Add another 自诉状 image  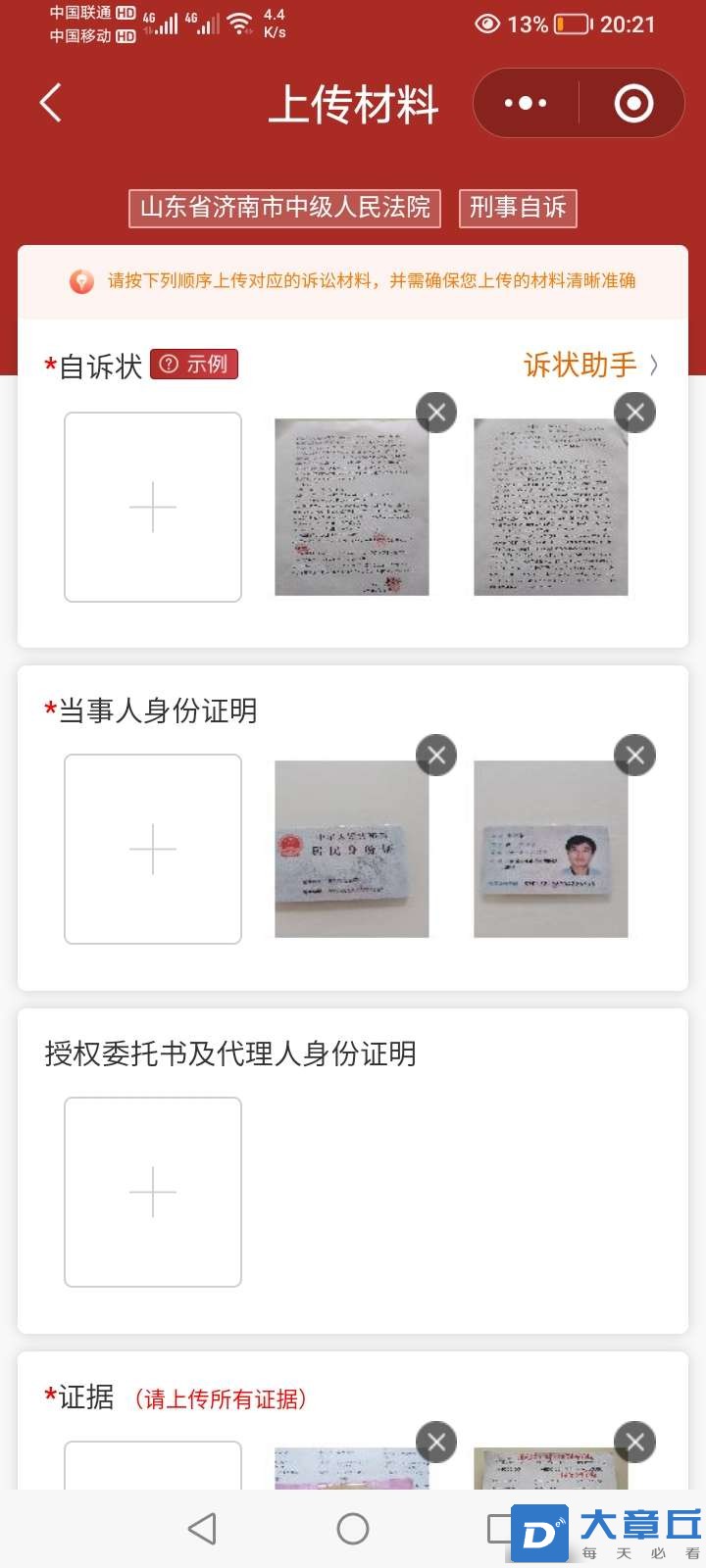pos(153,507)
